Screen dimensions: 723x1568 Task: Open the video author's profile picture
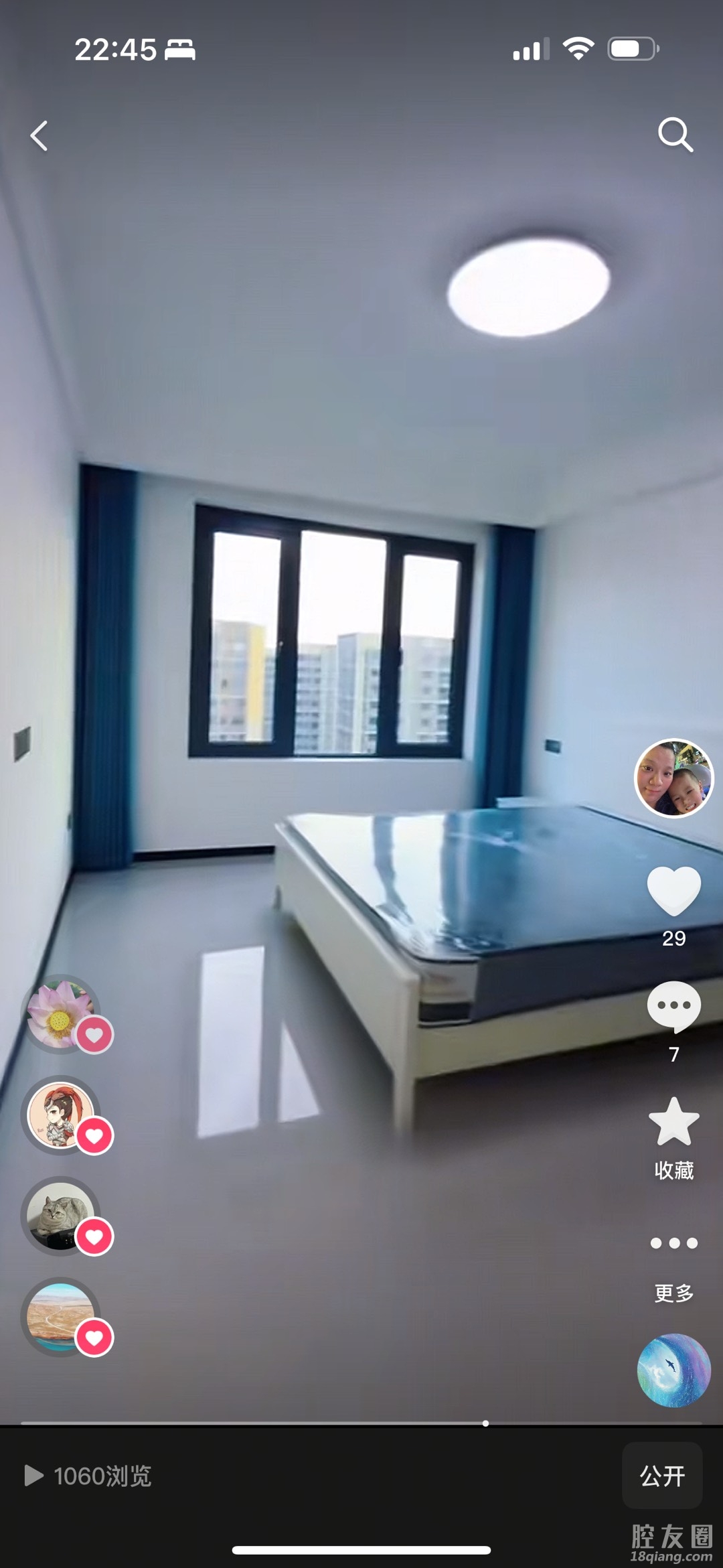coord(673,778)
